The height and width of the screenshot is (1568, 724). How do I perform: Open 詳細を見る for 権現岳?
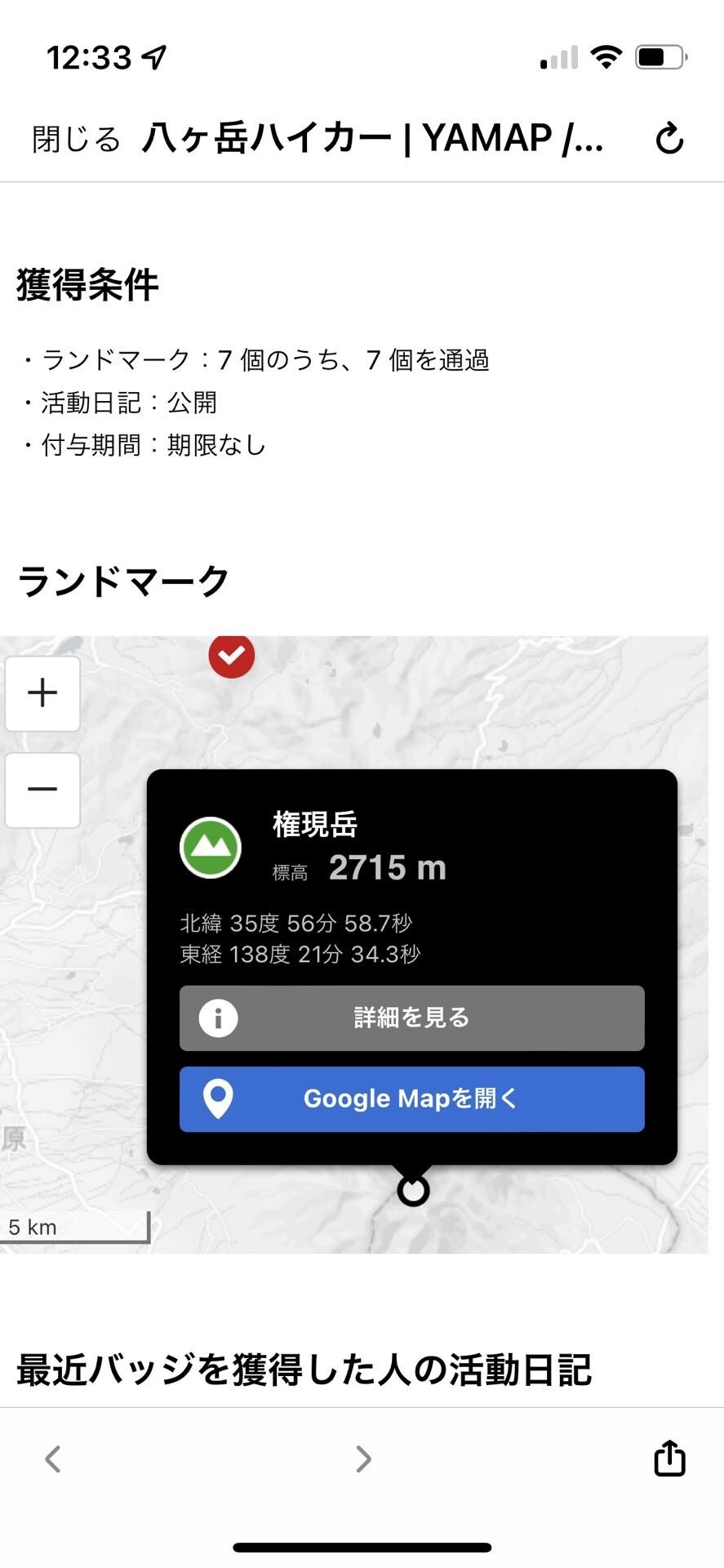tap(411, 1018)
